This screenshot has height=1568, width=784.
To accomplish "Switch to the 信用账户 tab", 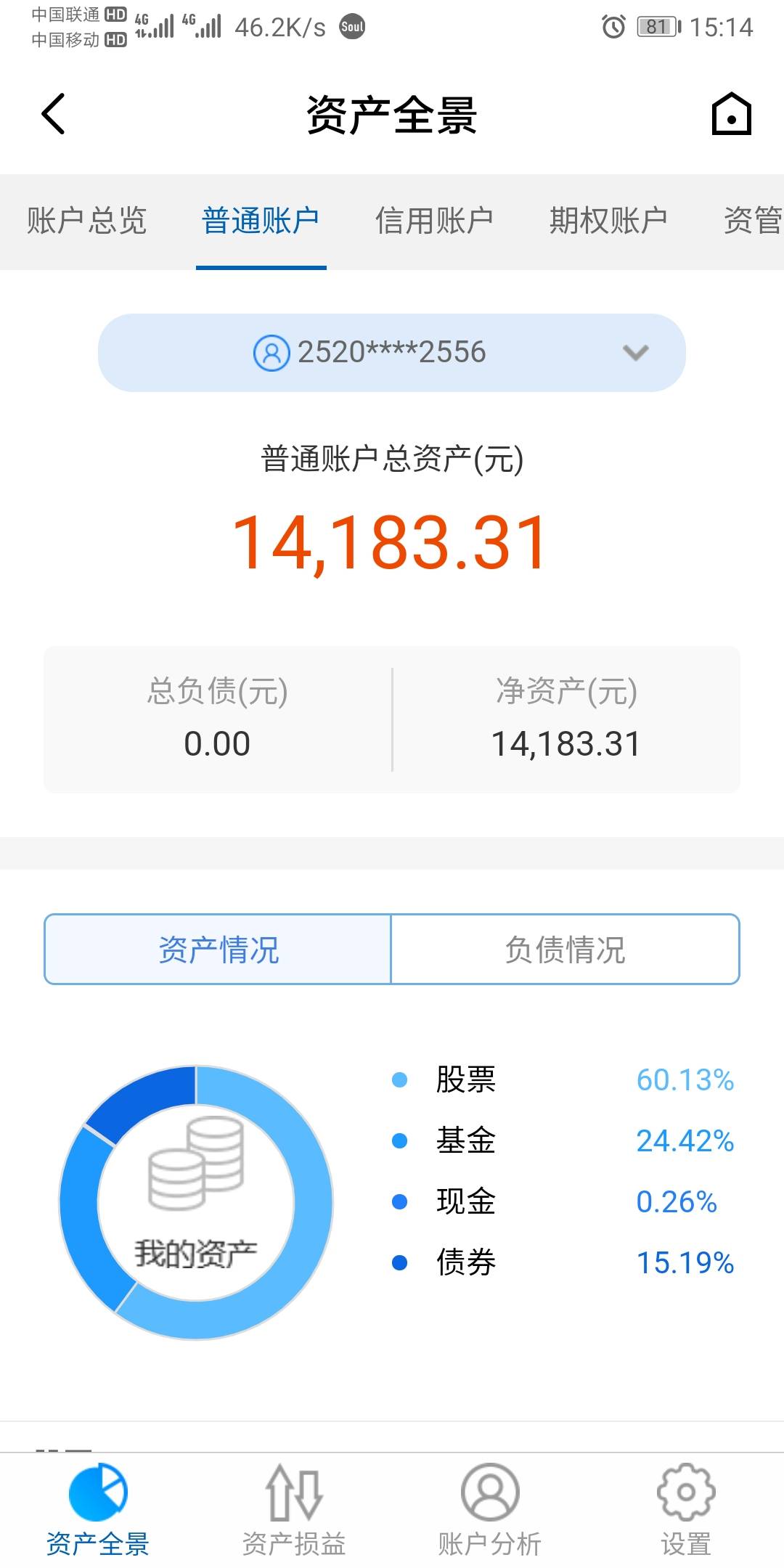I will (434, 221).
